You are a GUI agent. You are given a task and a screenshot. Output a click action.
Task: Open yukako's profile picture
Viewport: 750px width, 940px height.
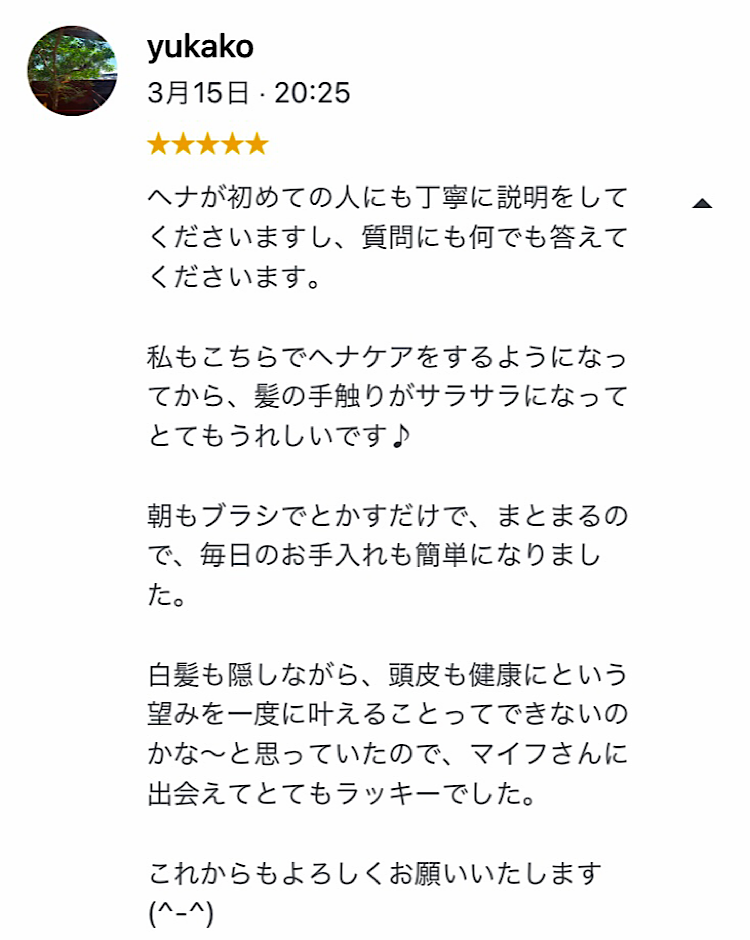[72, 71]
